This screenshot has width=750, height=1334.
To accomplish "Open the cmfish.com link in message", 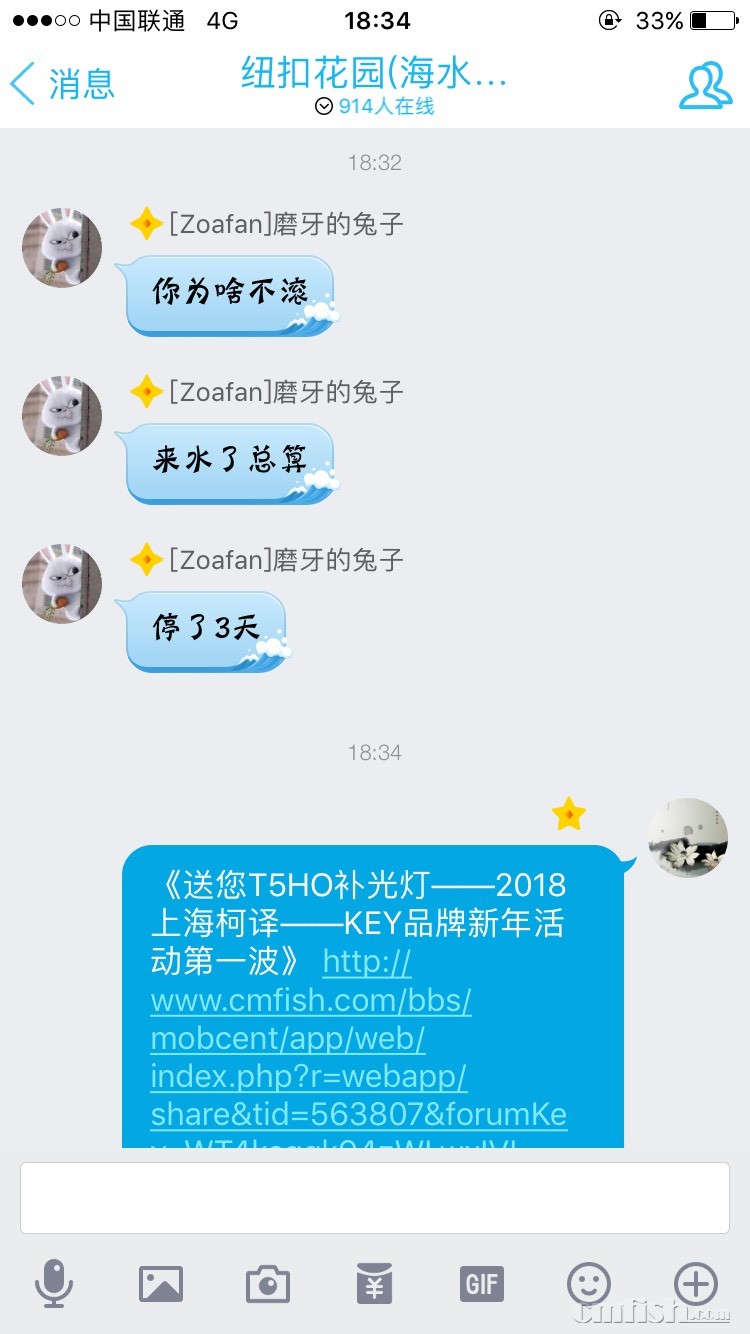I will tap(359, 1040).
